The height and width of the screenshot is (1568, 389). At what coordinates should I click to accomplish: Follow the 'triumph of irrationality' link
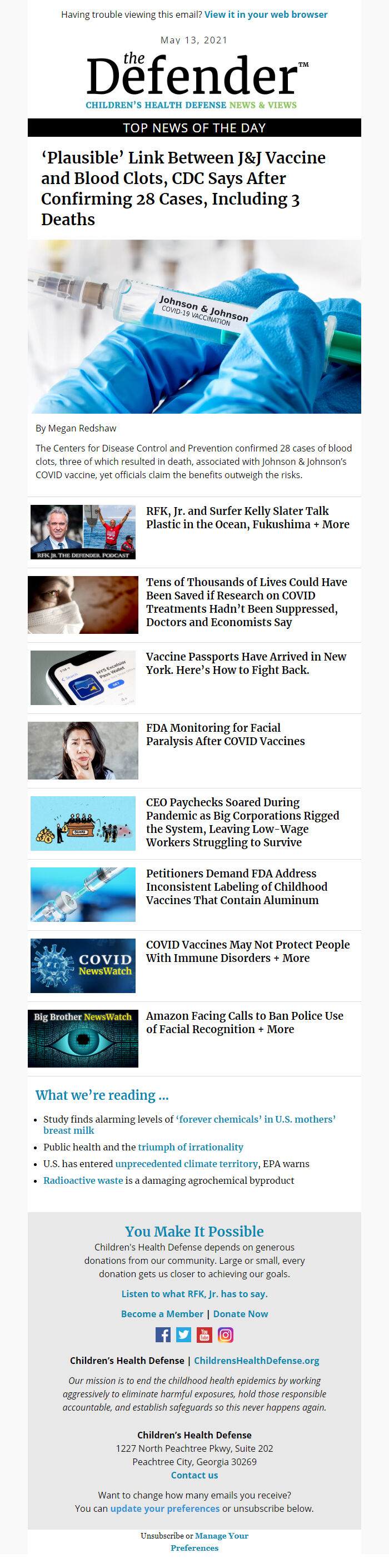(191, 1148)
